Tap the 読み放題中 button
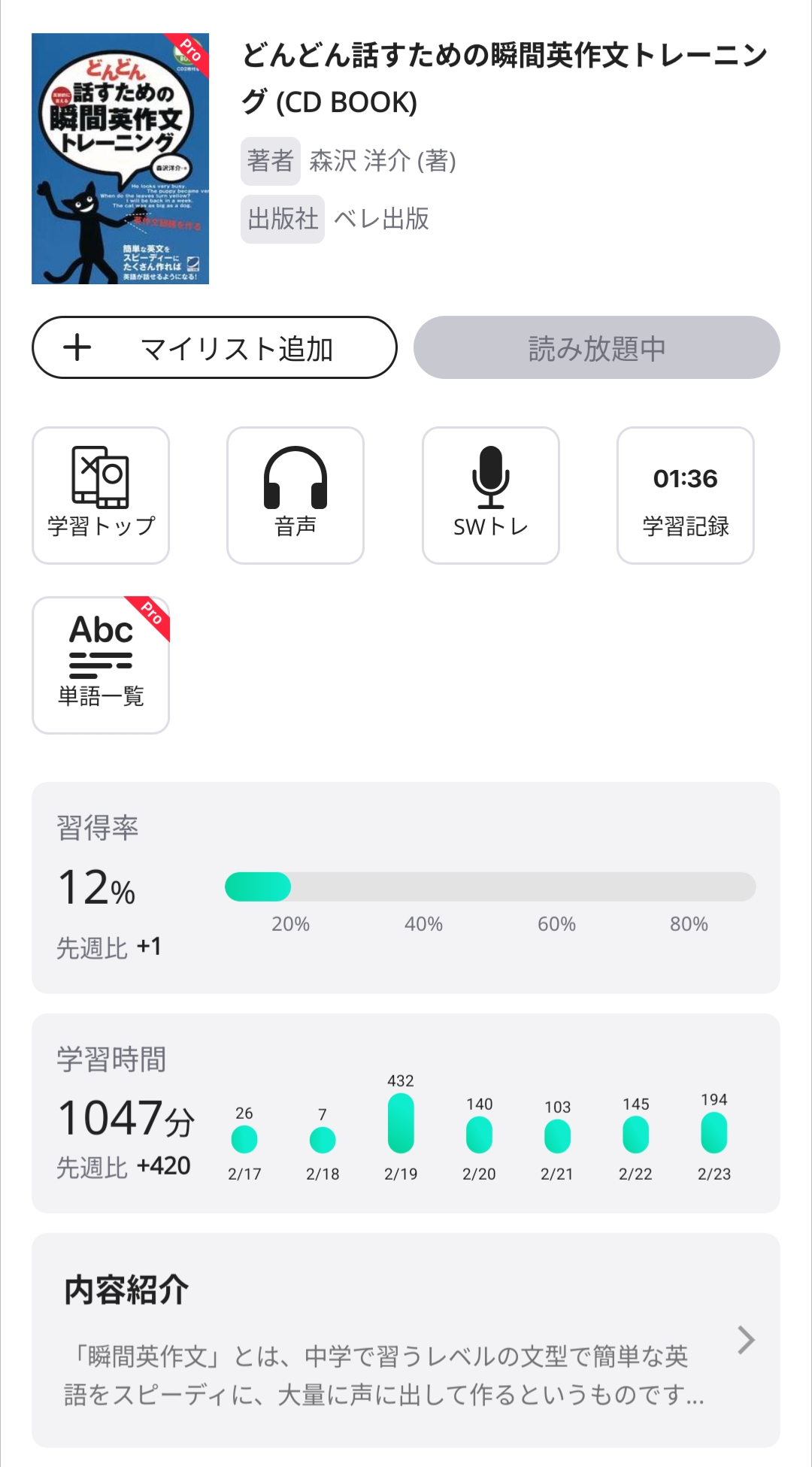 [596, 348]
